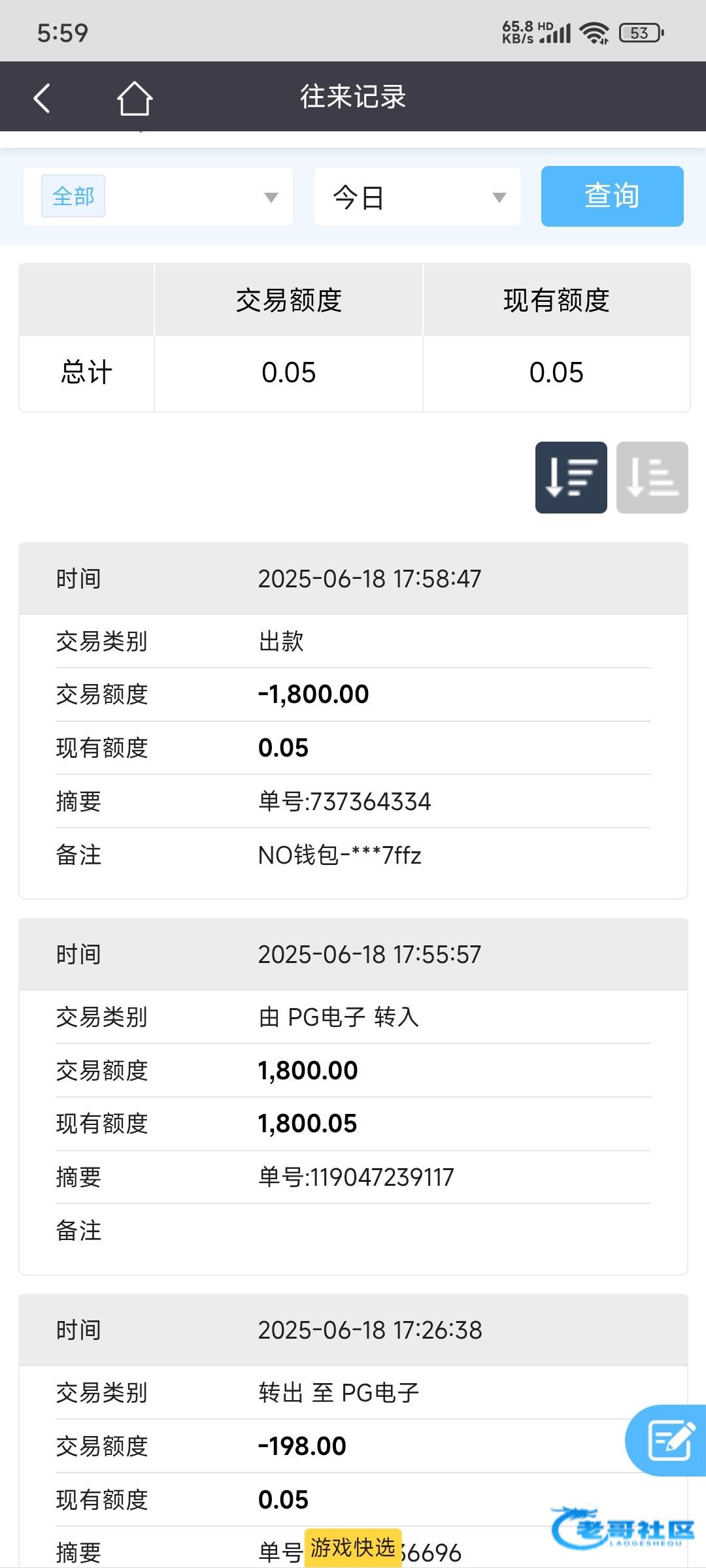This screenshot has width=706, height=1568.
Task: Select the dark descending sort button
Action: coord(571,478)
